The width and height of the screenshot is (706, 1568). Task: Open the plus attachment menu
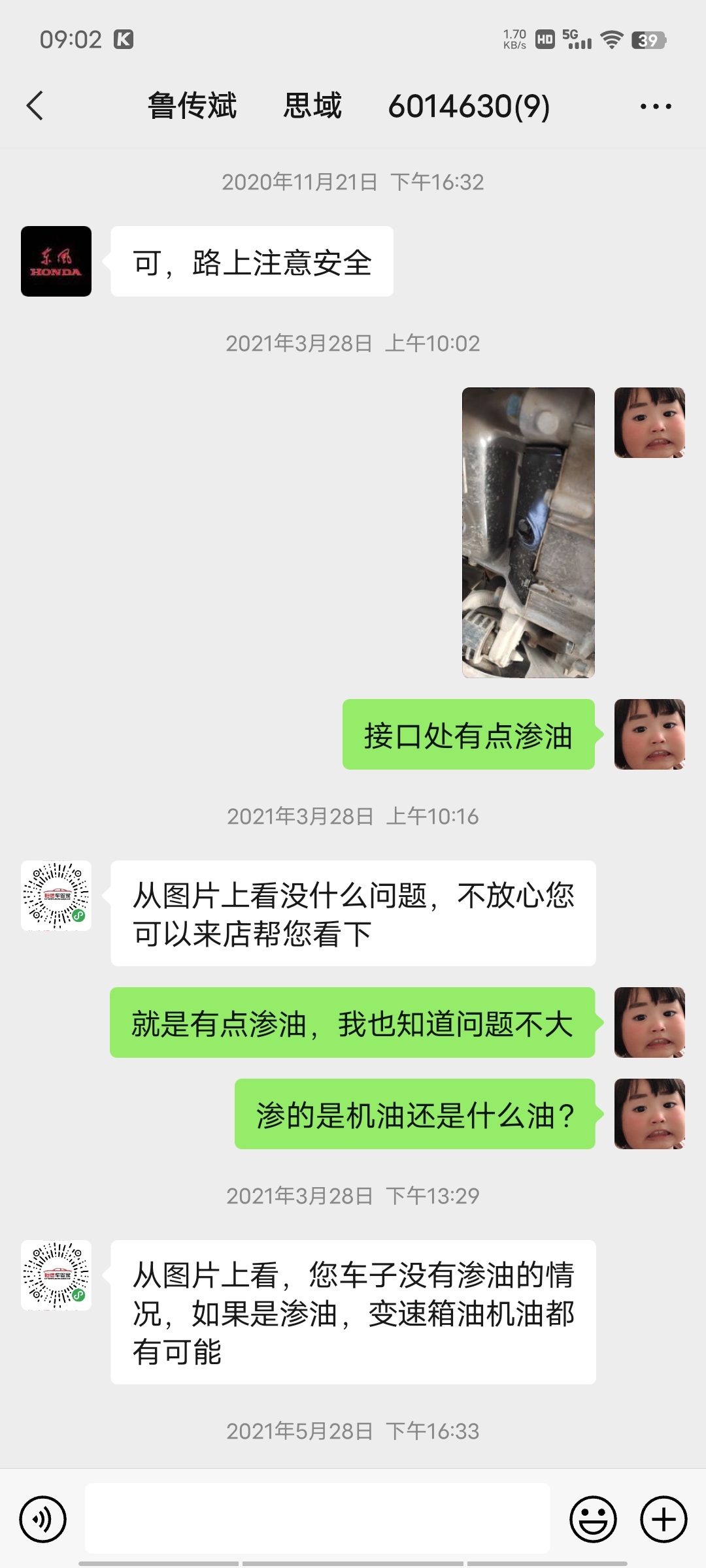point(663,1519)
